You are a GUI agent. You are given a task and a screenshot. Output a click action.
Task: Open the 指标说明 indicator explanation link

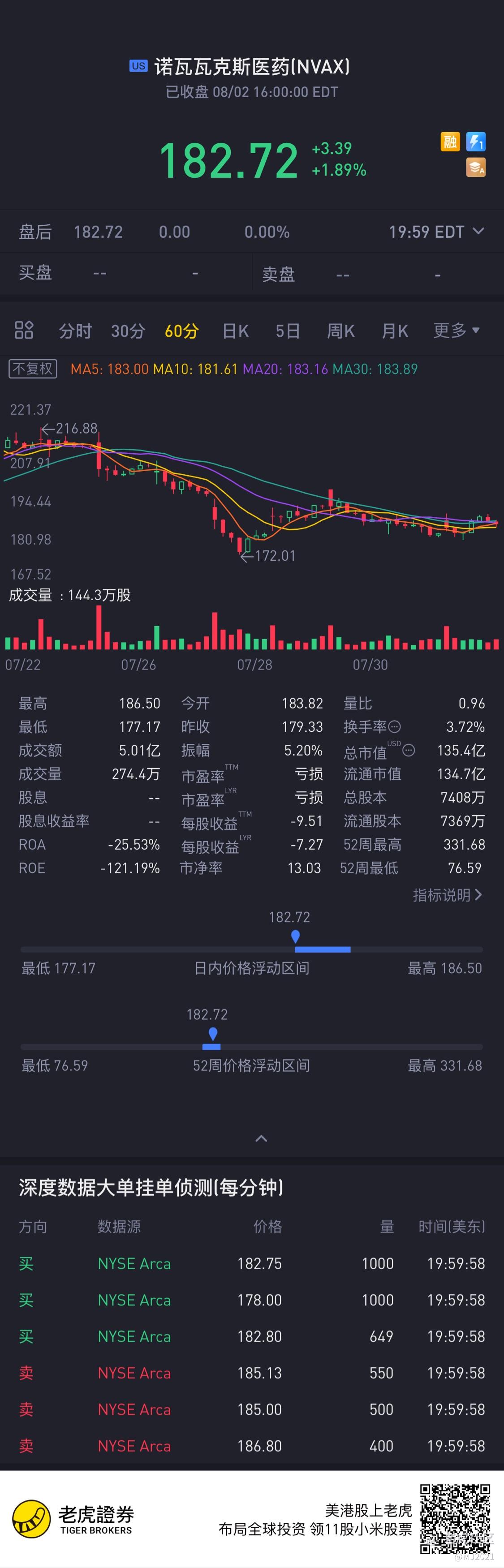coord(448,894)
